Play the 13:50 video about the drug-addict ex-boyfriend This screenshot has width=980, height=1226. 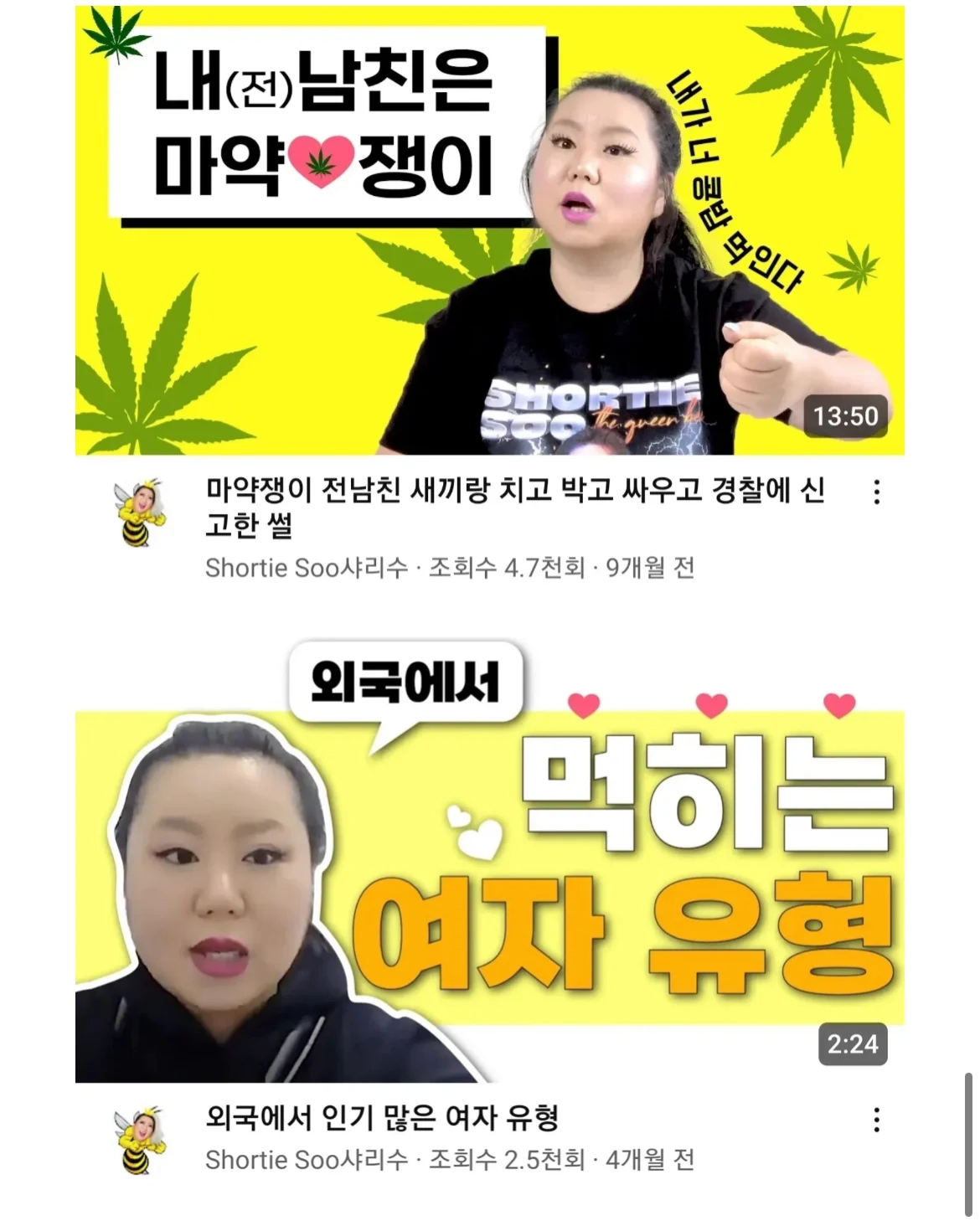(489, 230)
